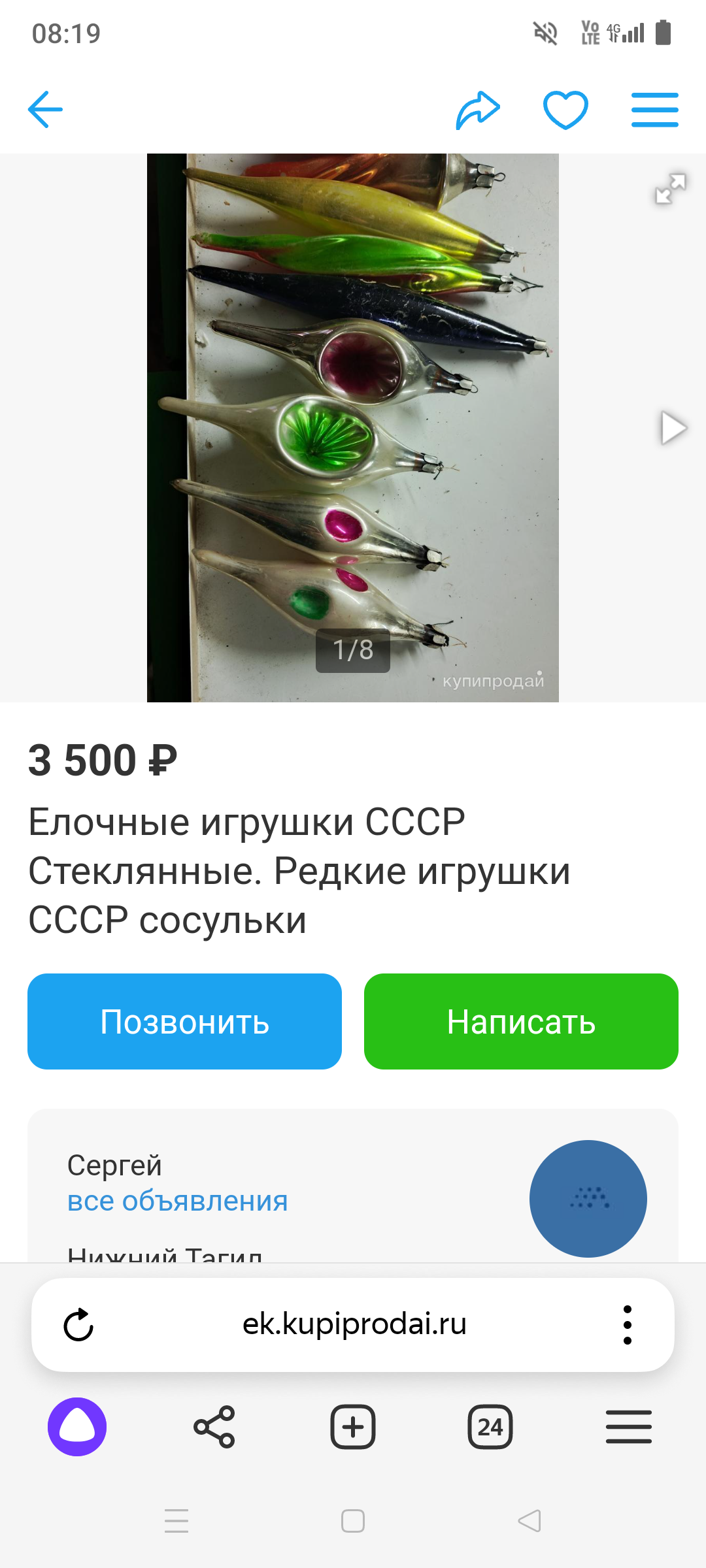Go back with the blue arrow

pos(45,109)
